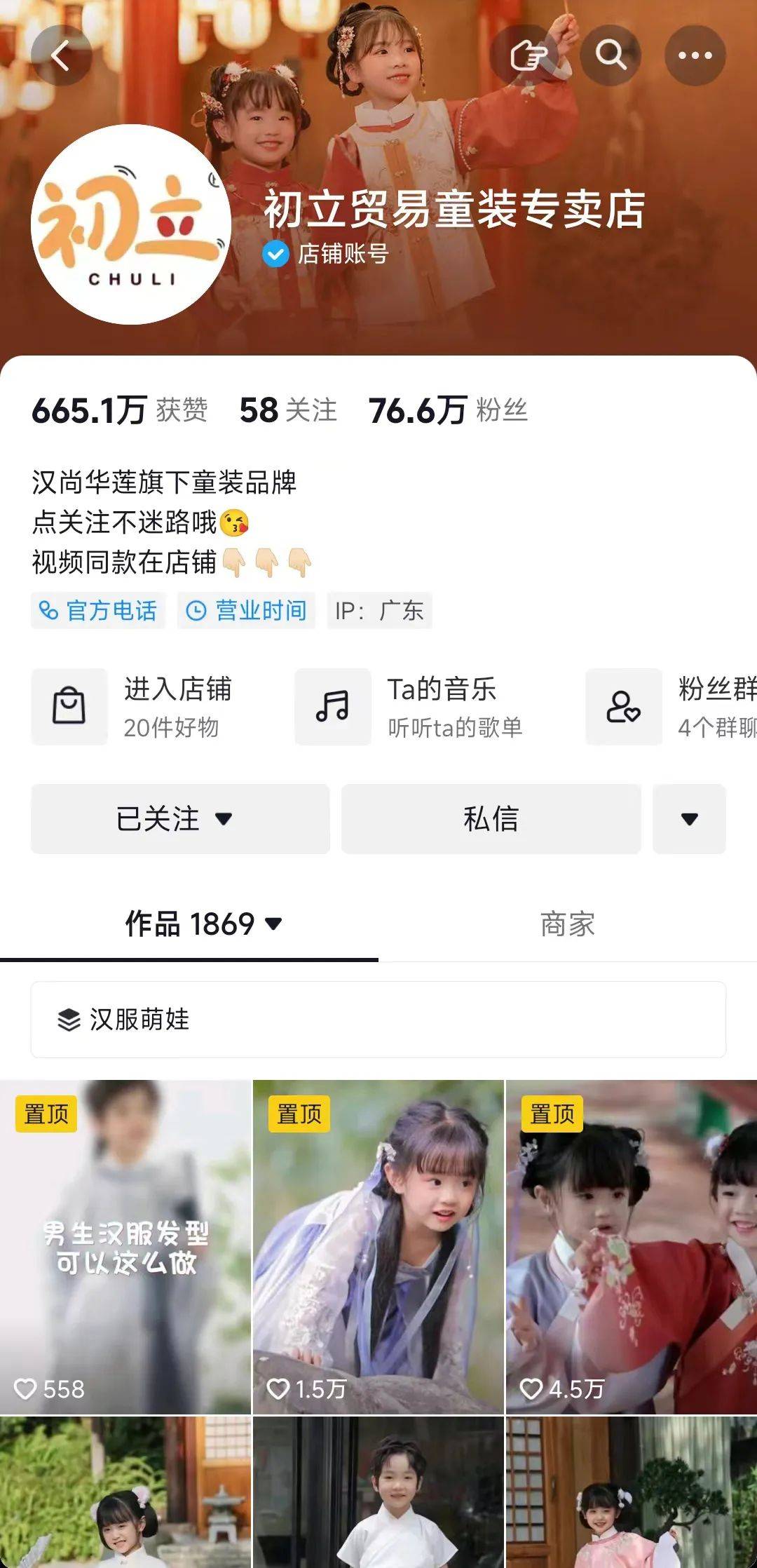Open the shop's profile avatar

click(x=131, y=224)
